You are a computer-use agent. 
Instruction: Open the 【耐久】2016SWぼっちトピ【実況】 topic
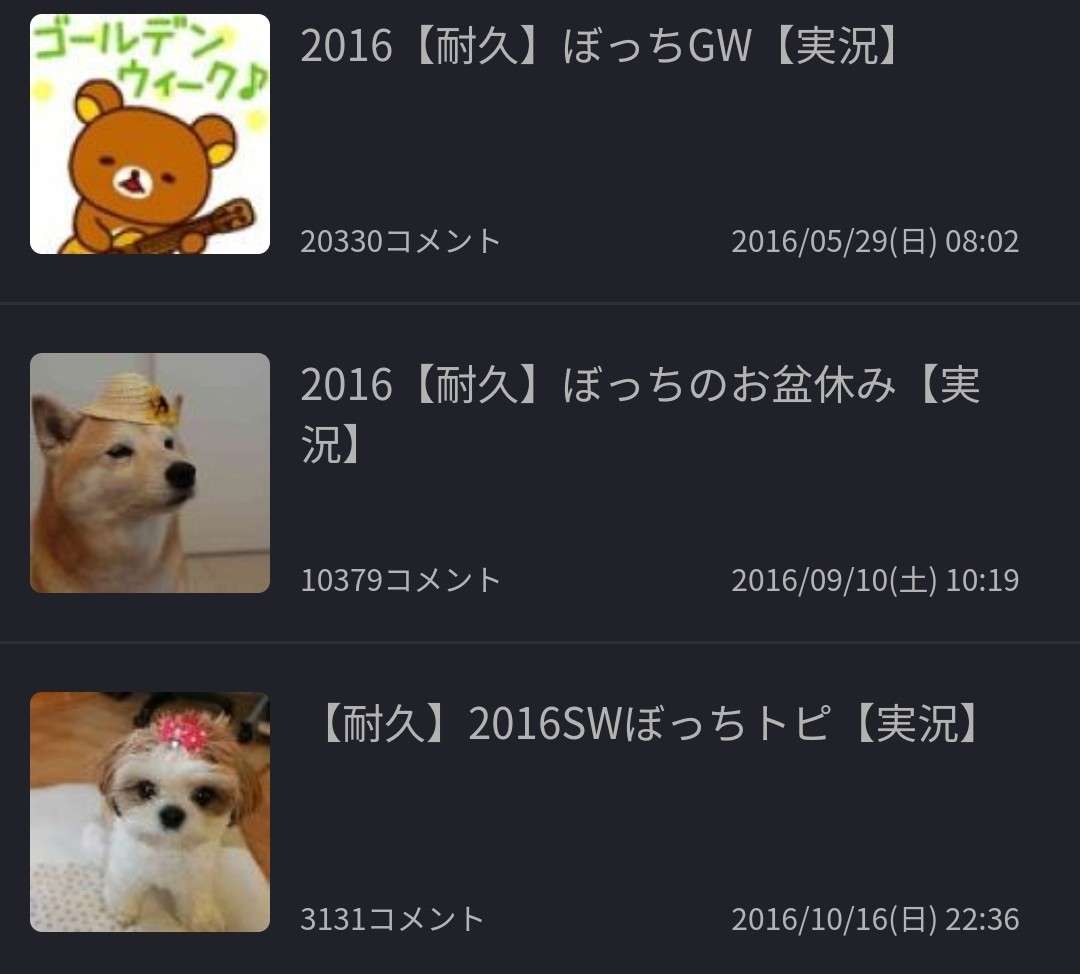(645, 725)
